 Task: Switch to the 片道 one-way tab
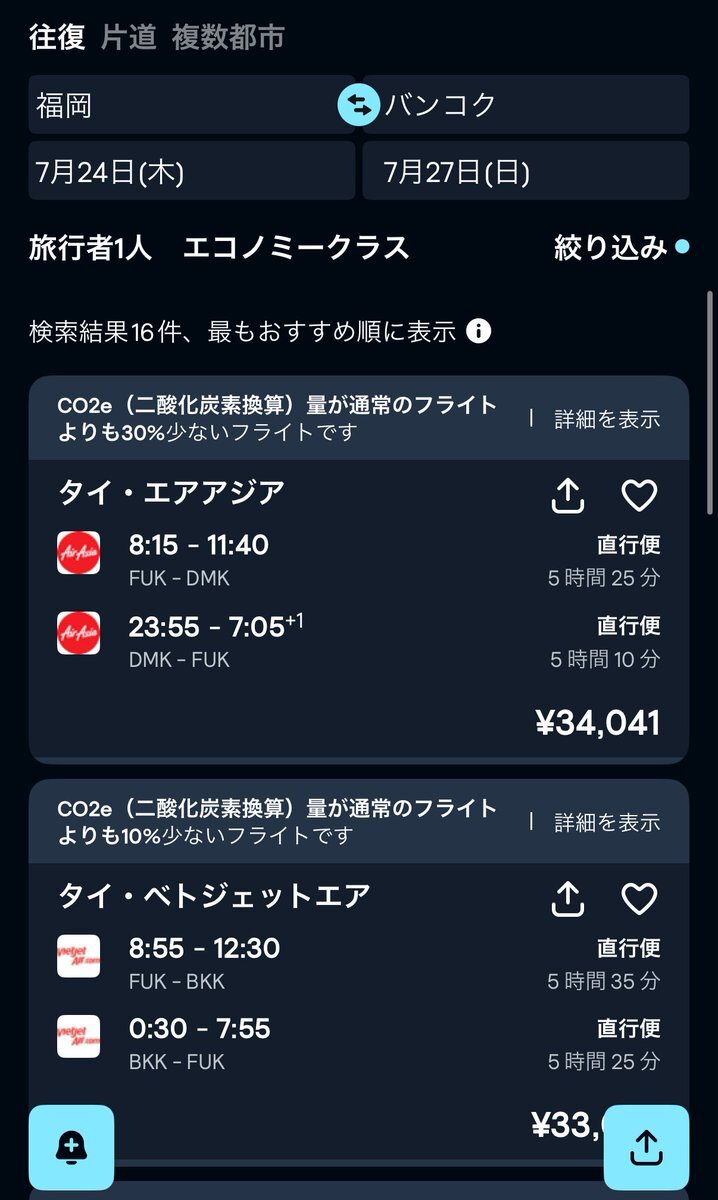pos(129,37)
